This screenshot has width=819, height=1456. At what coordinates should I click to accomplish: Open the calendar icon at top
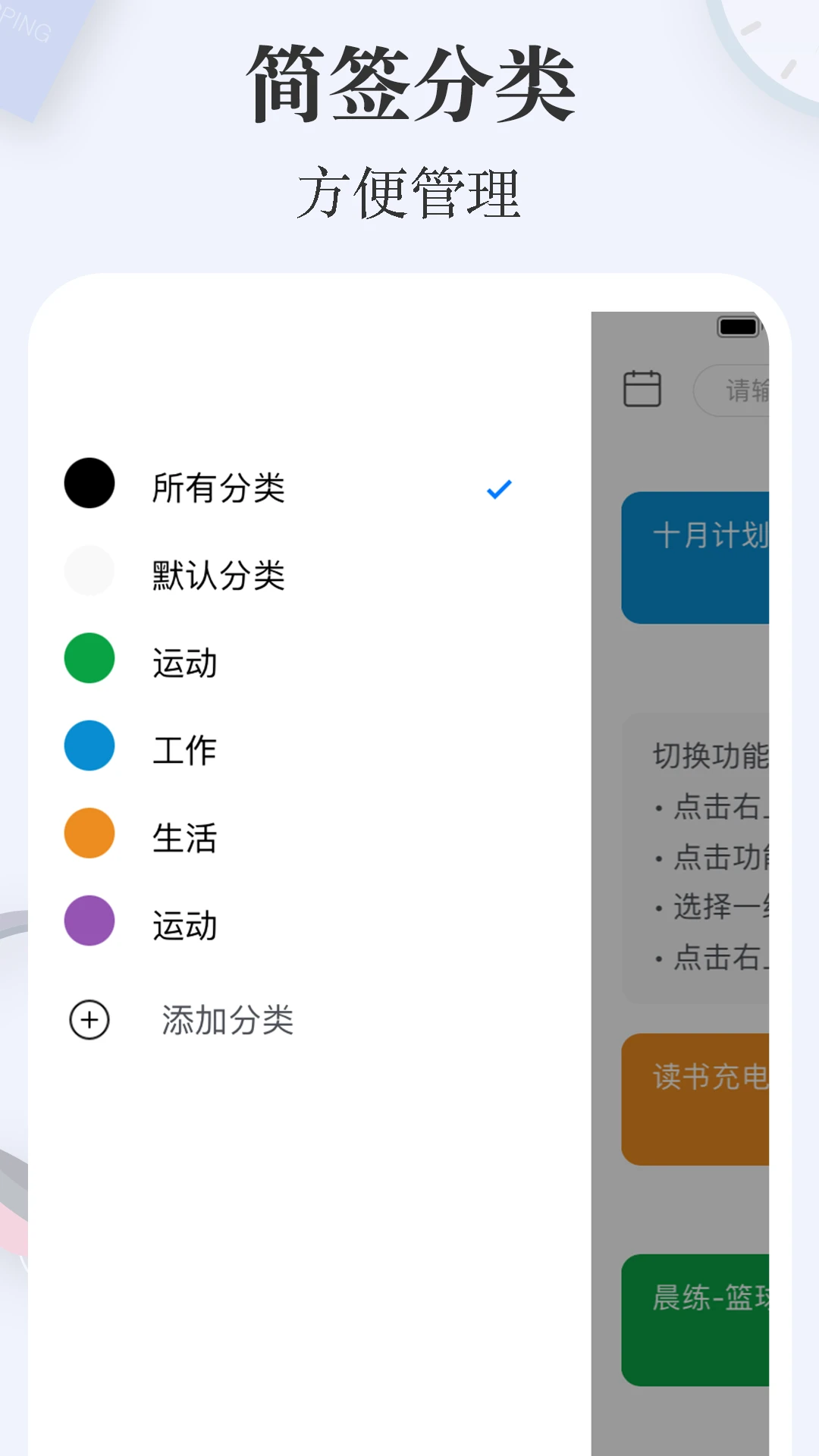click(642, 388)
